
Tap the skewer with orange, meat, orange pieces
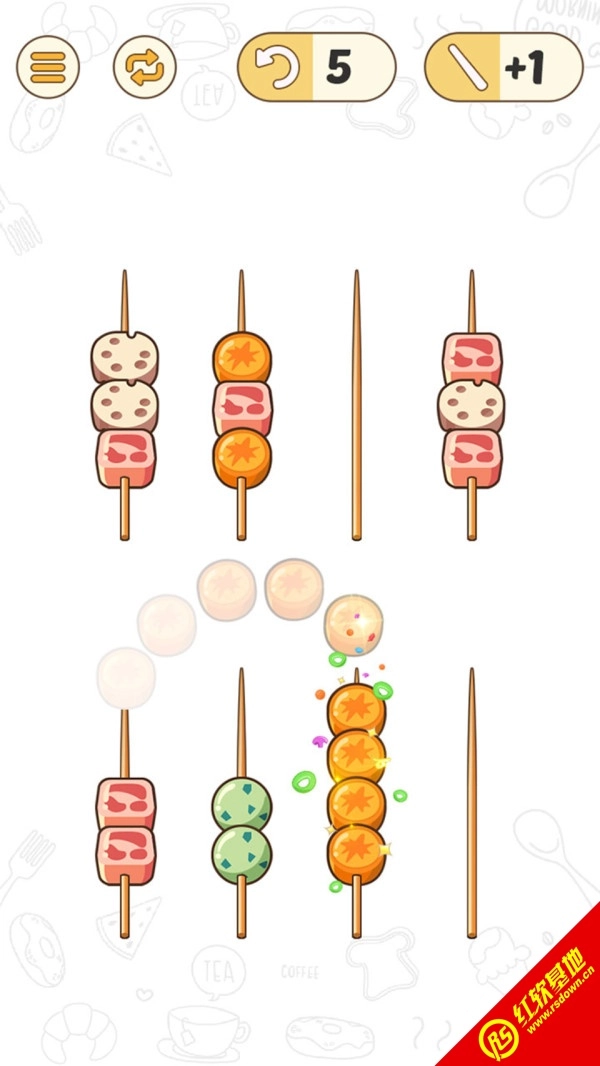[241, 409]
